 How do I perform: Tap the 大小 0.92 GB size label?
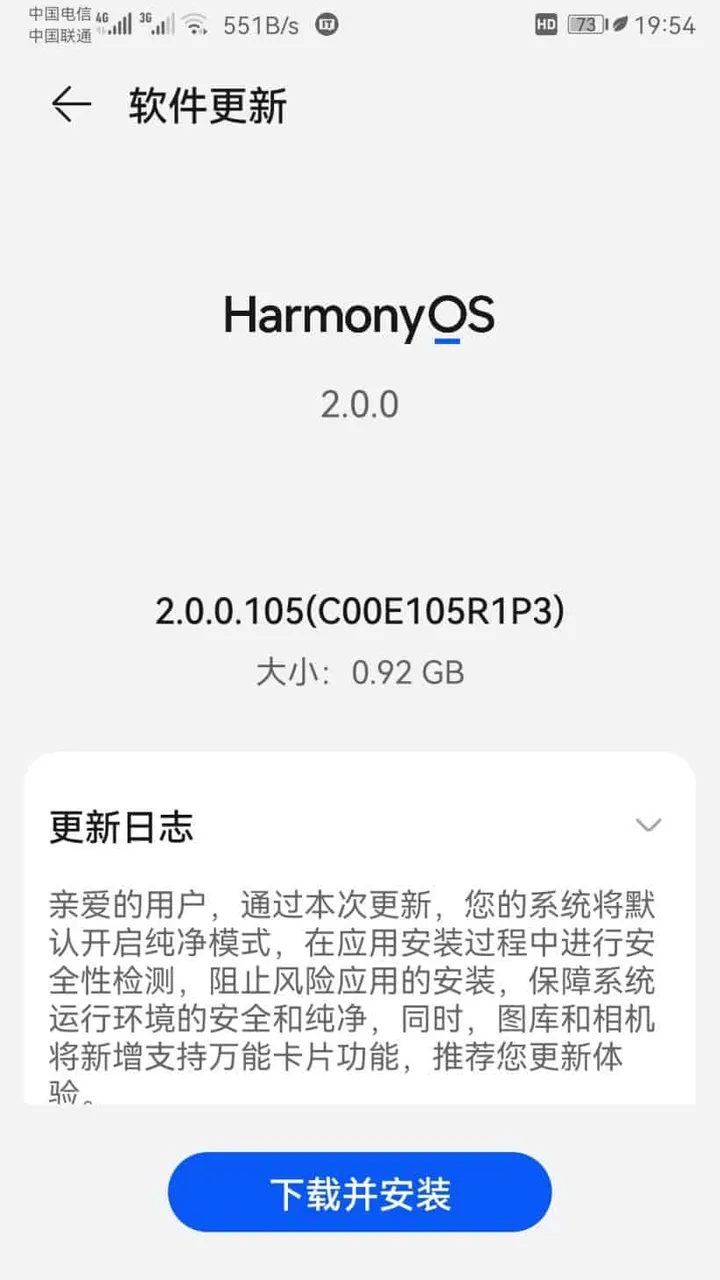360,672
